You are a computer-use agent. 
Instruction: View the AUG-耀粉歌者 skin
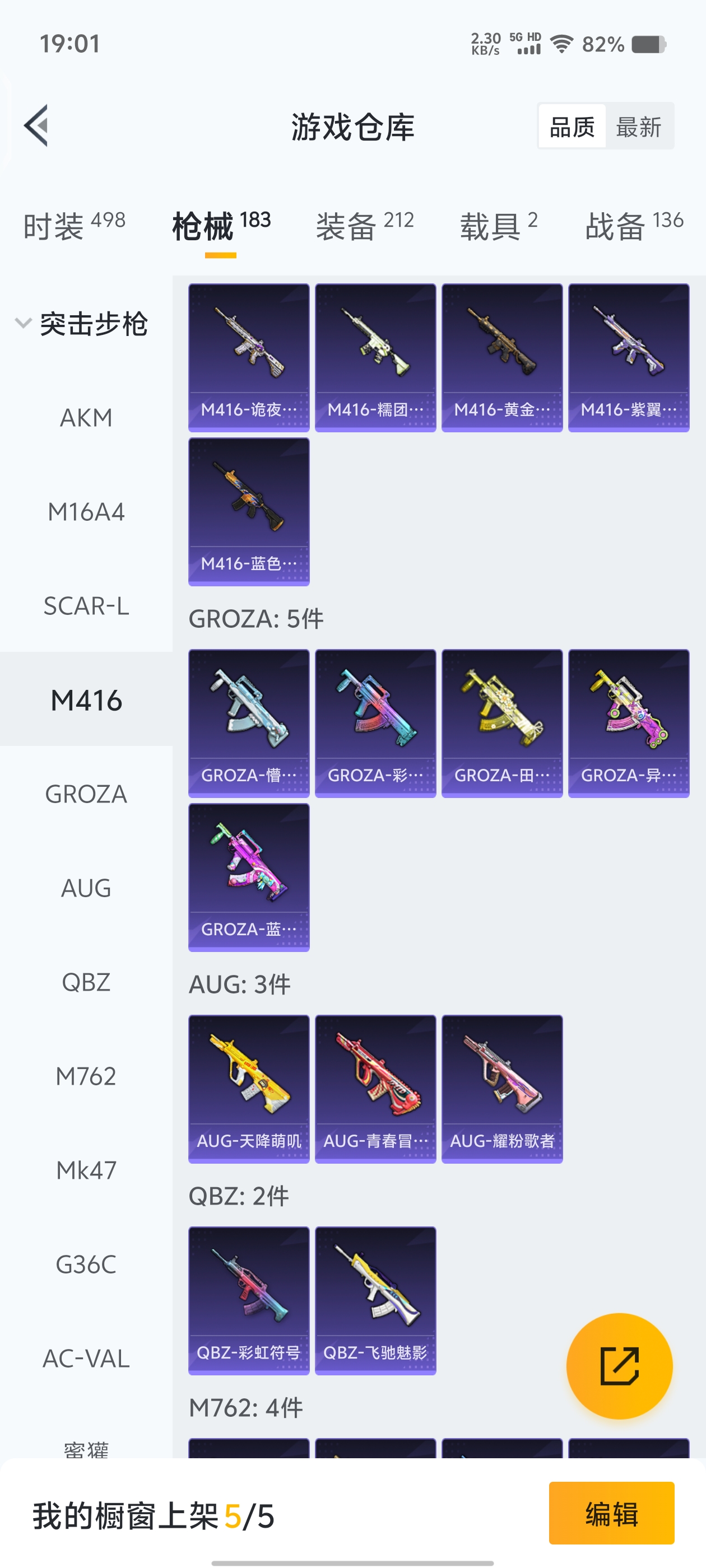click(x=502, y=1089)
